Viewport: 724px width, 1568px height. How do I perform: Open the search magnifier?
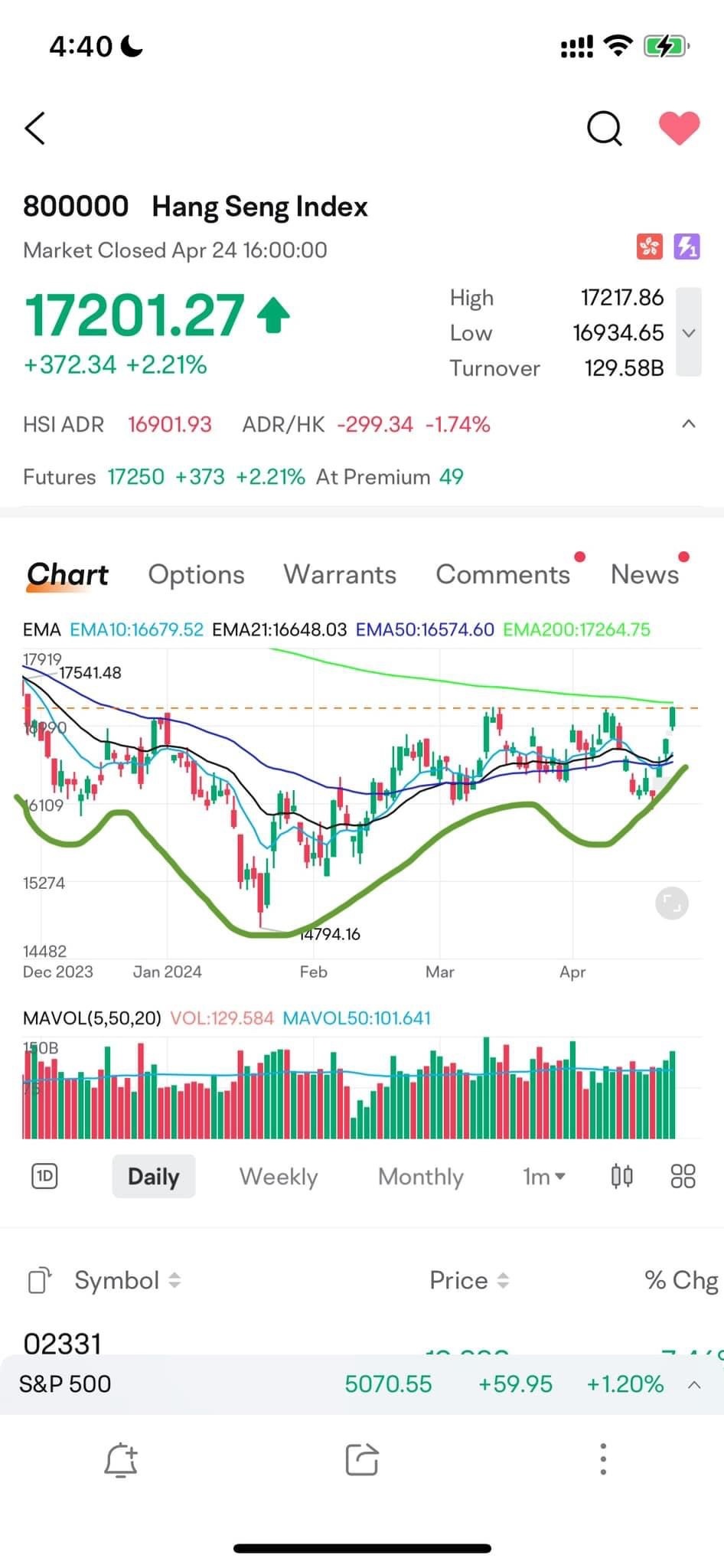point(604,128)
